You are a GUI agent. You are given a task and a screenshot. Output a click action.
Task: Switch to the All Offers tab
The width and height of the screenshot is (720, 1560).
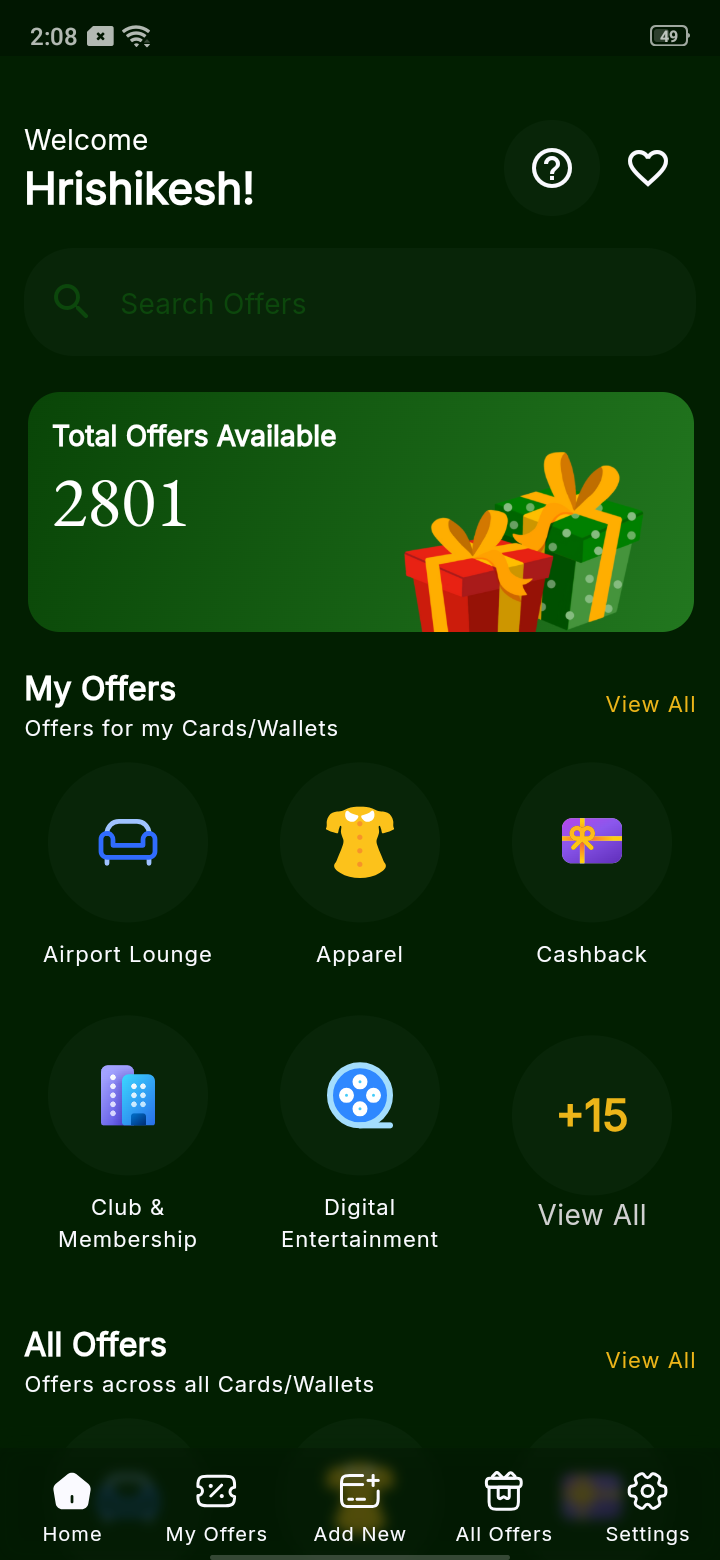[x=504, y=1506]
